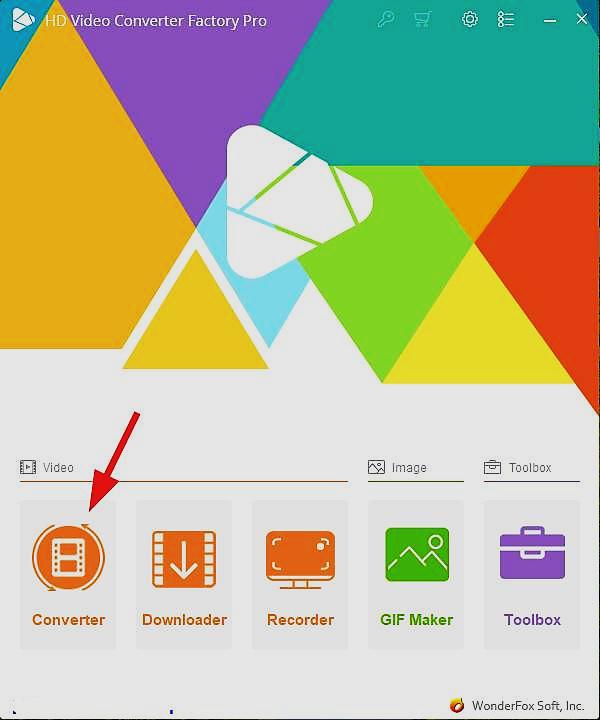The height and width of the screenshot is (720, 600).
Task: Start the GIF Maker
Action: (416, 575)
